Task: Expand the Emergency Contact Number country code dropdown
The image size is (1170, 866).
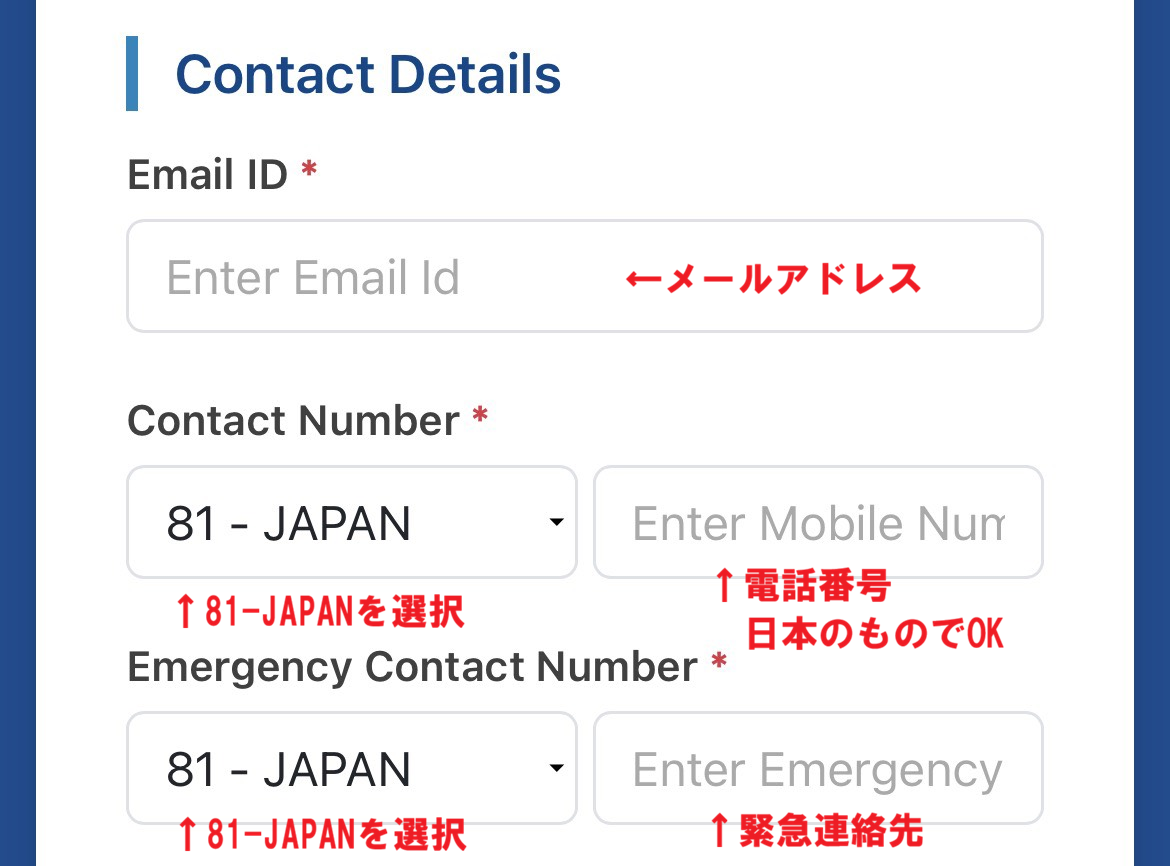Action: click(351, 768)
